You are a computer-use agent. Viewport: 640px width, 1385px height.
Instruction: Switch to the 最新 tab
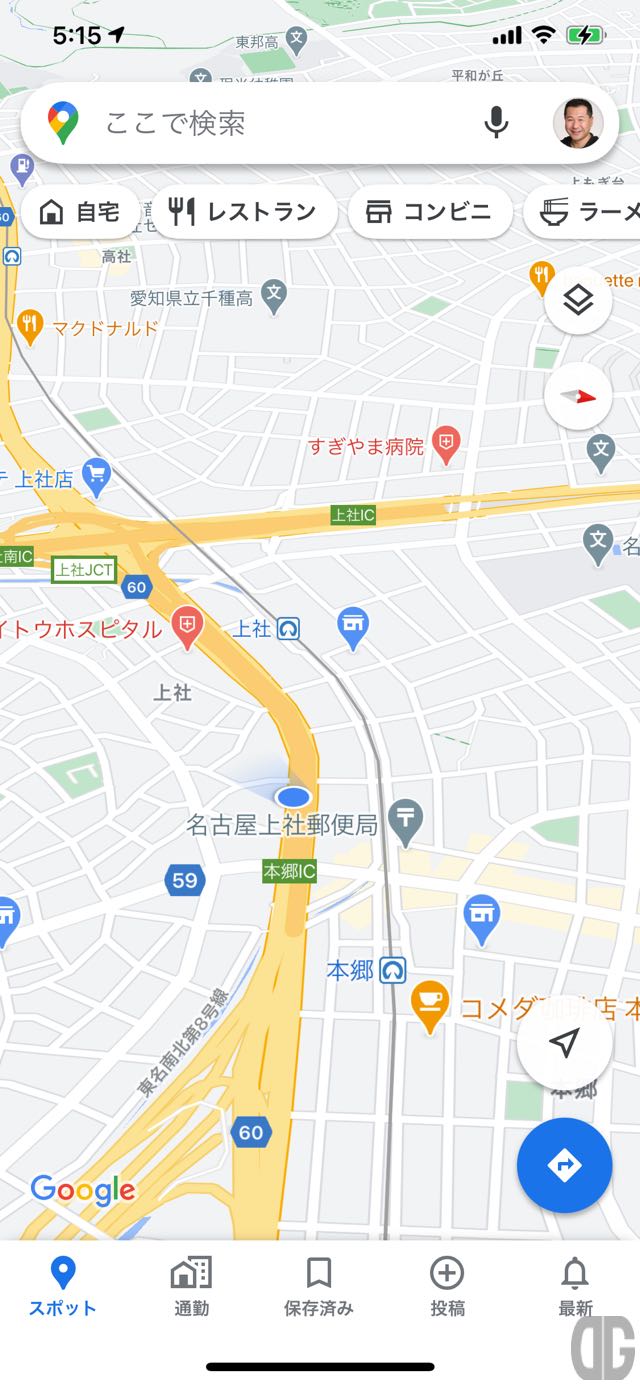click(575, 1287)
